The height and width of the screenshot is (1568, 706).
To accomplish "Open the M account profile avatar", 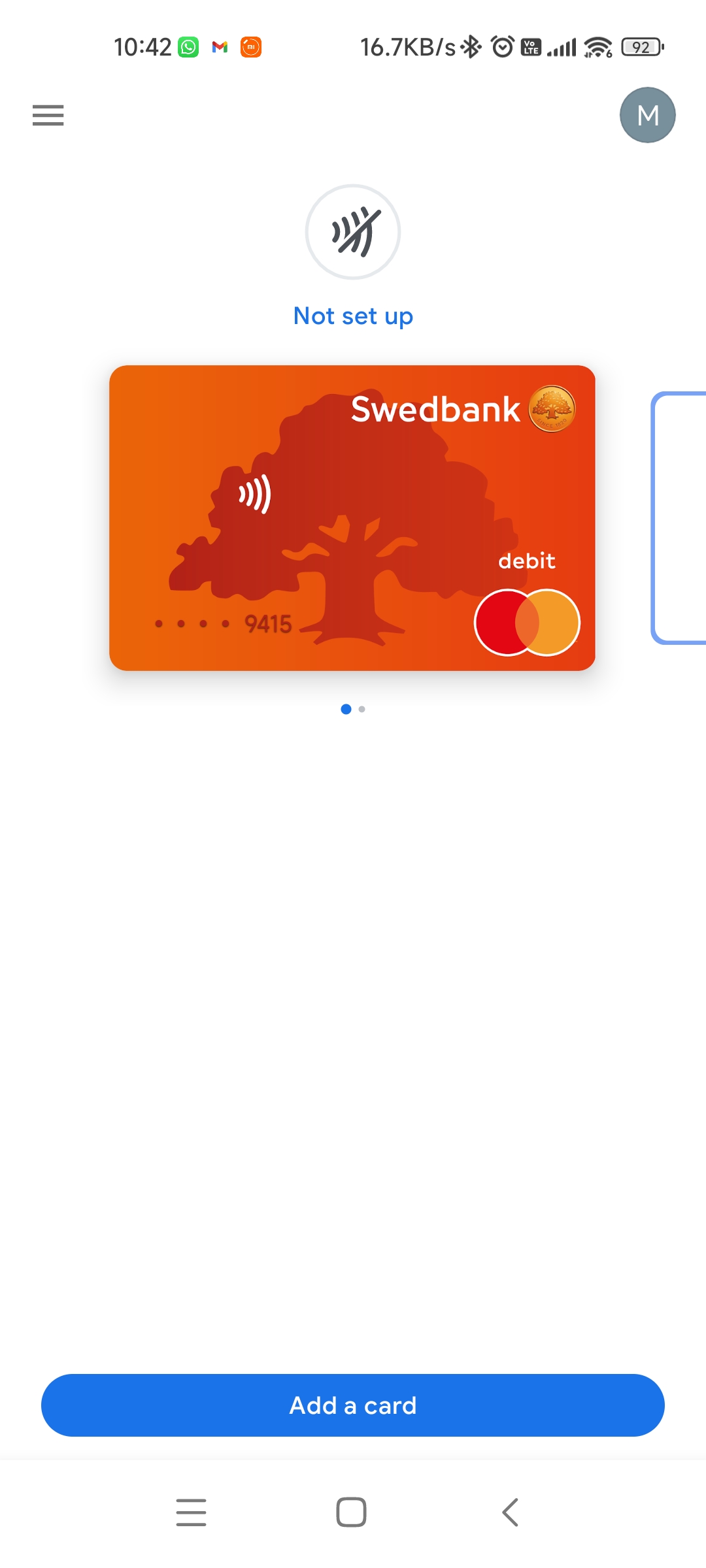I will tap(647, 115).
